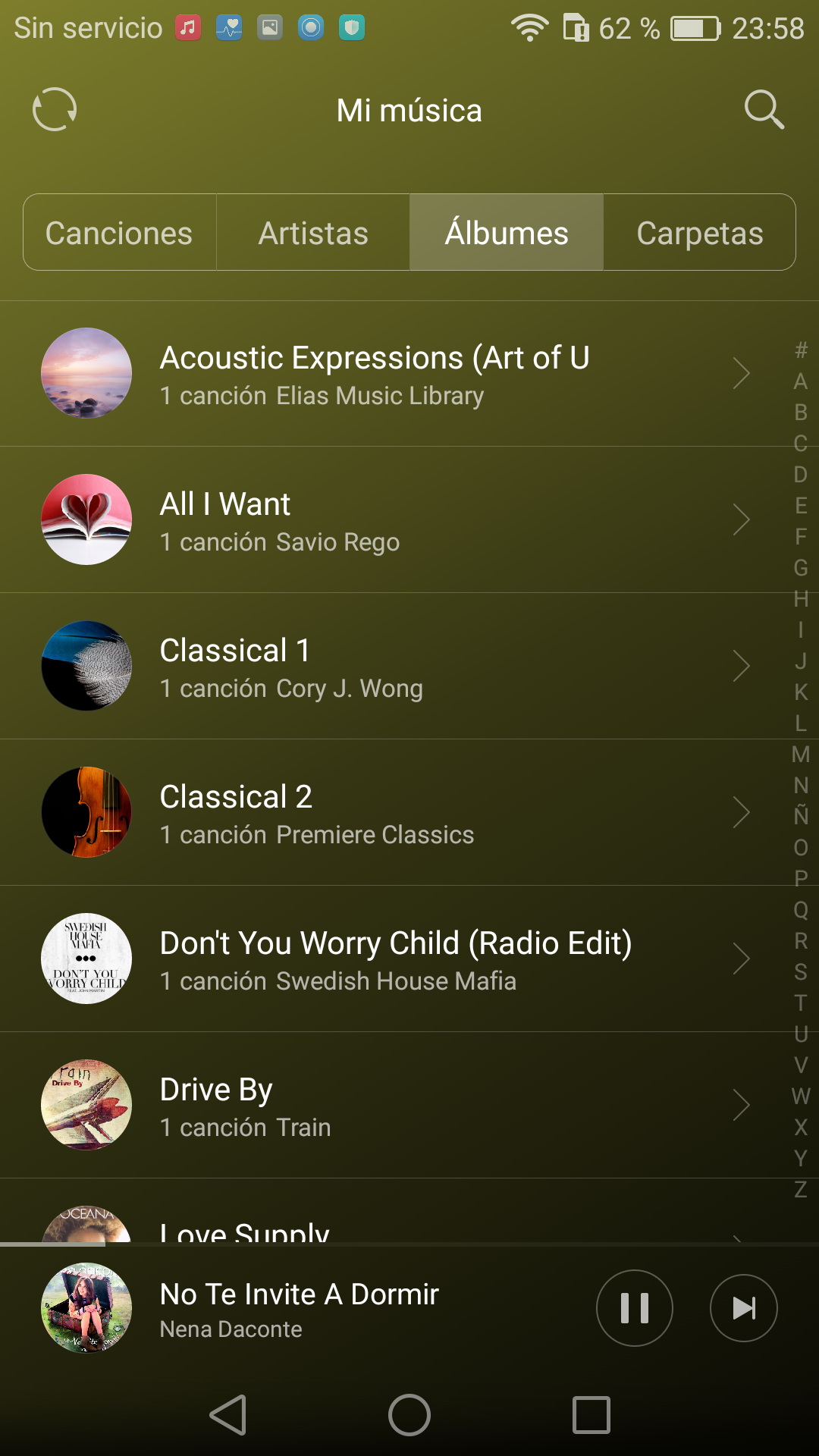
Task: Go to the home screen
Action: pos(409,1415)
